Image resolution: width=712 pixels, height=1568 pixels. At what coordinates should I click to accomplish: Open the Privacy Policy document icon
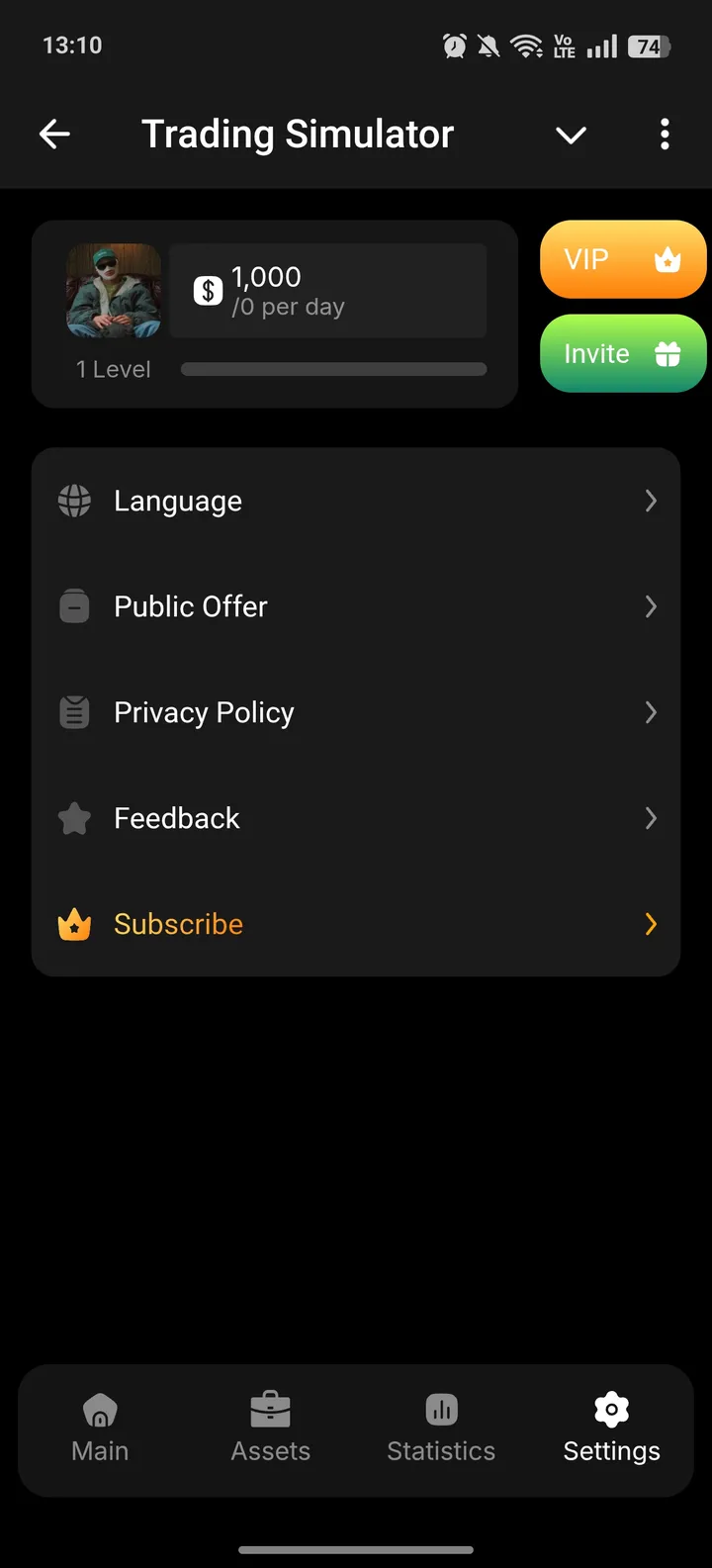[74, 711]
